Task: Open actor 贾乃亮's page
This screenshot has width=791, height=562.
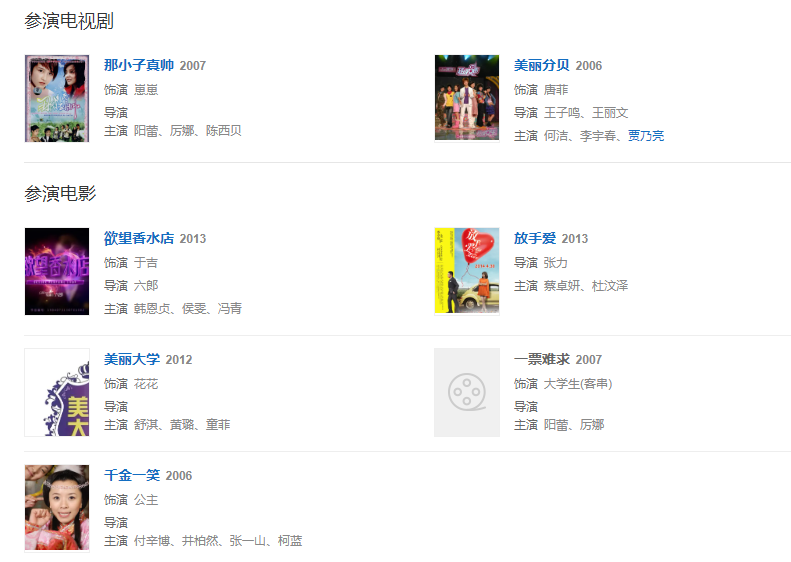Action: tap(646, 135)
